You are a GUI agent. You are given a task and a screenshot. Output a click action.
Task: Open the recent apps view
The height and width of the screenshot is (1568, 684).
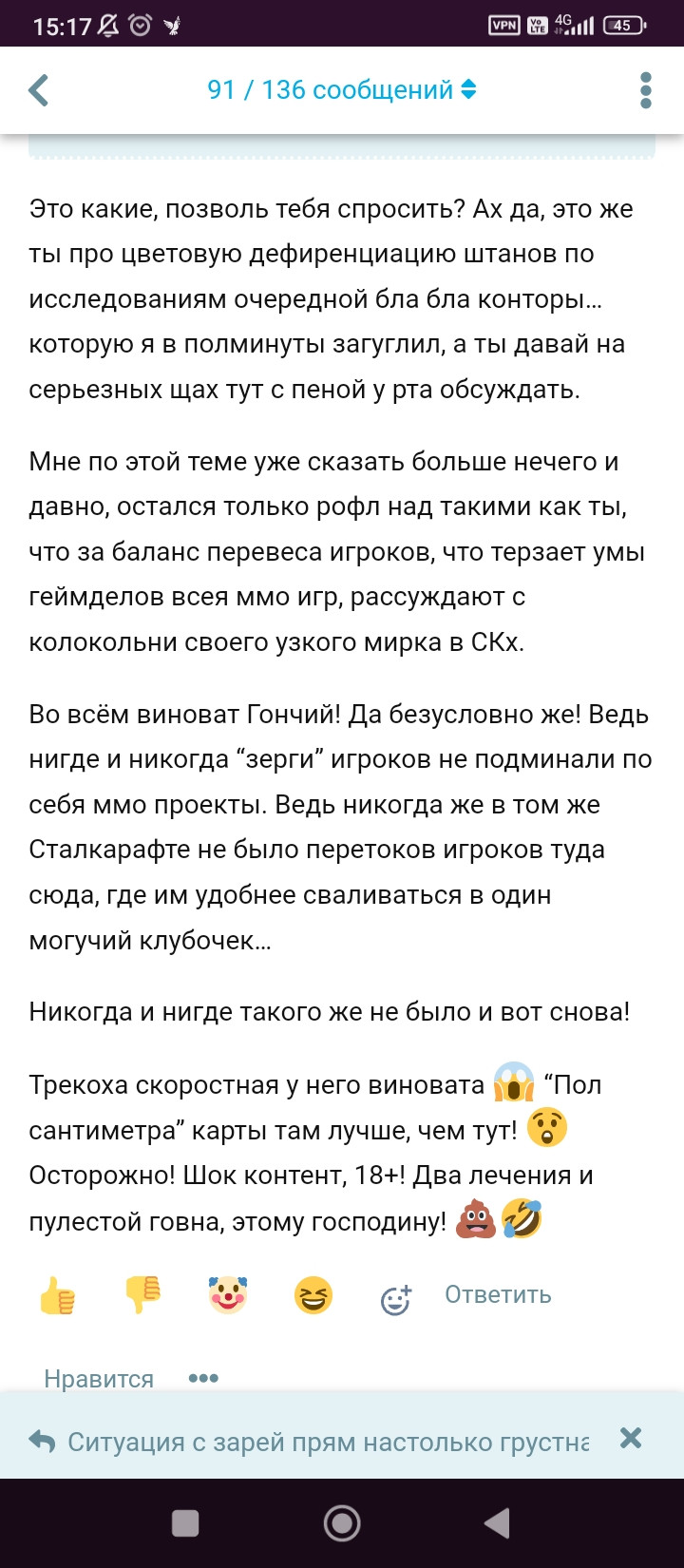[185, 1523]
